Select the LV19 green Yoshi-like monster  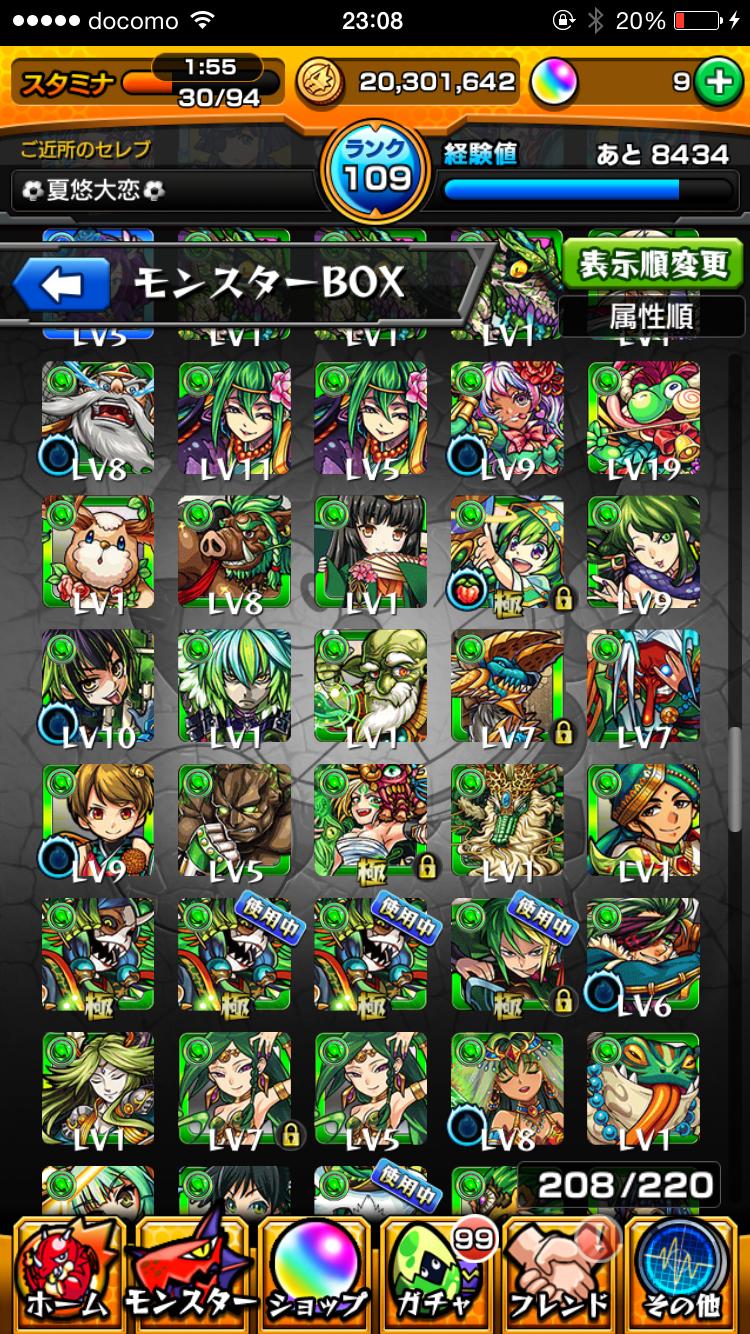[644, 418]
